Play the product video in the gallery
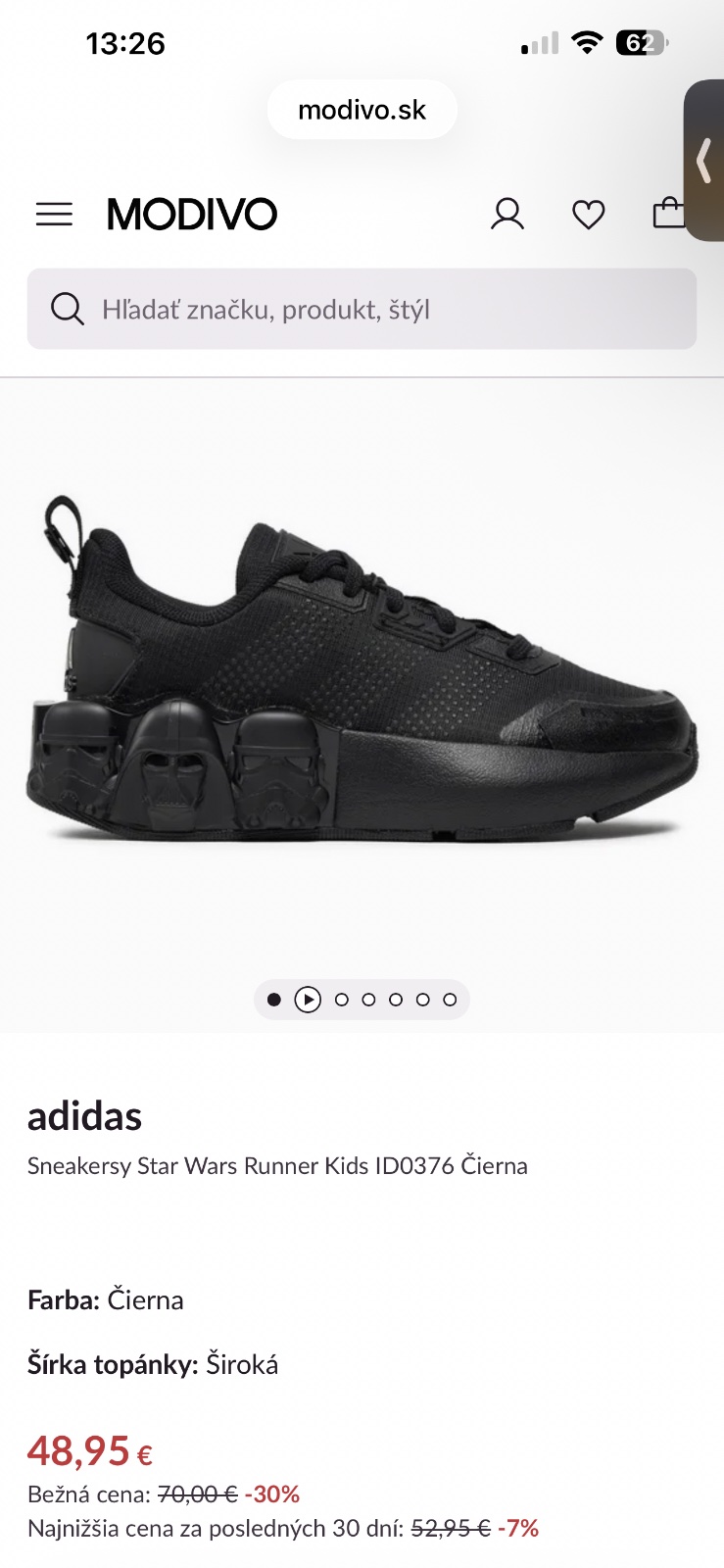Screen dimensions: 724x1568 point(308,1000)
